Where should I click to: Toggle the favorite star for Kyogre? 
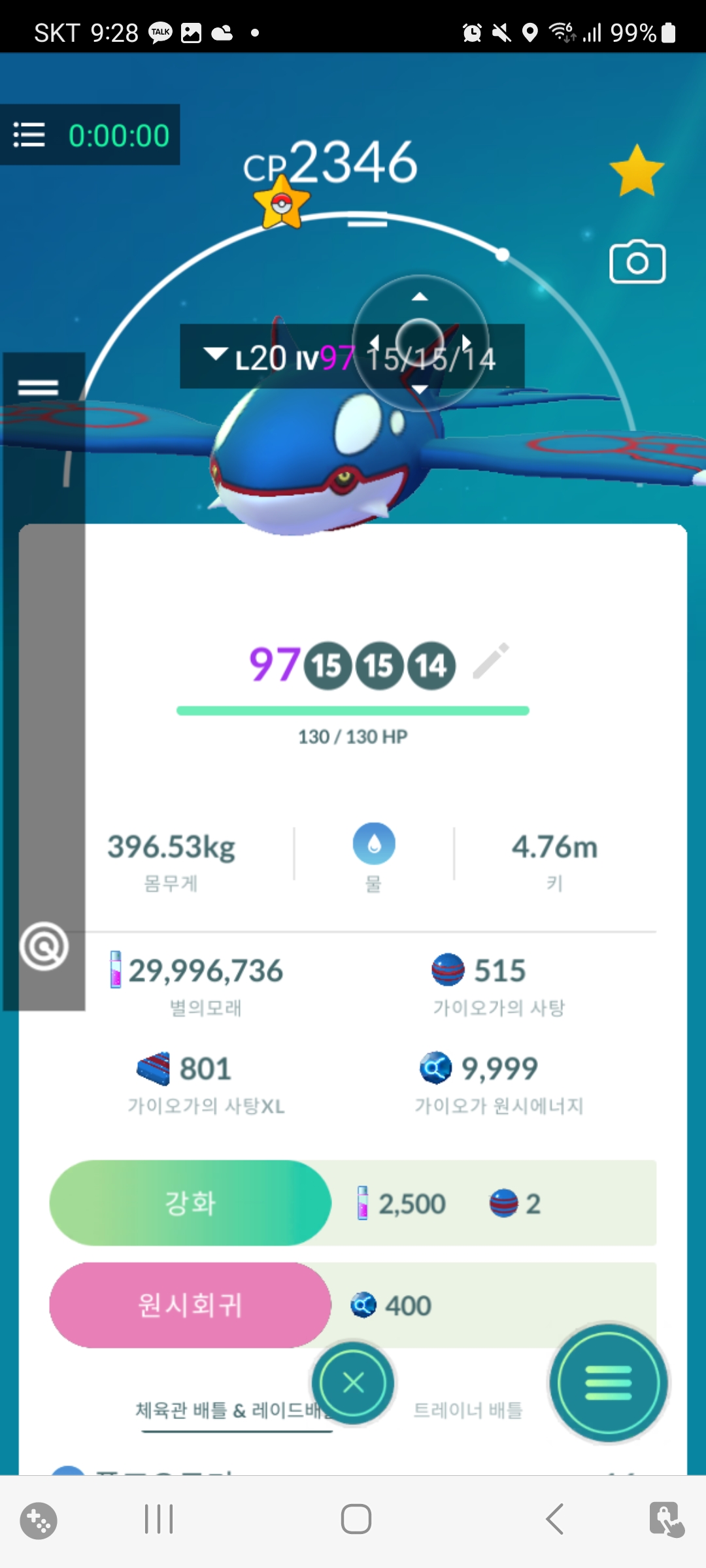(637, 171)
